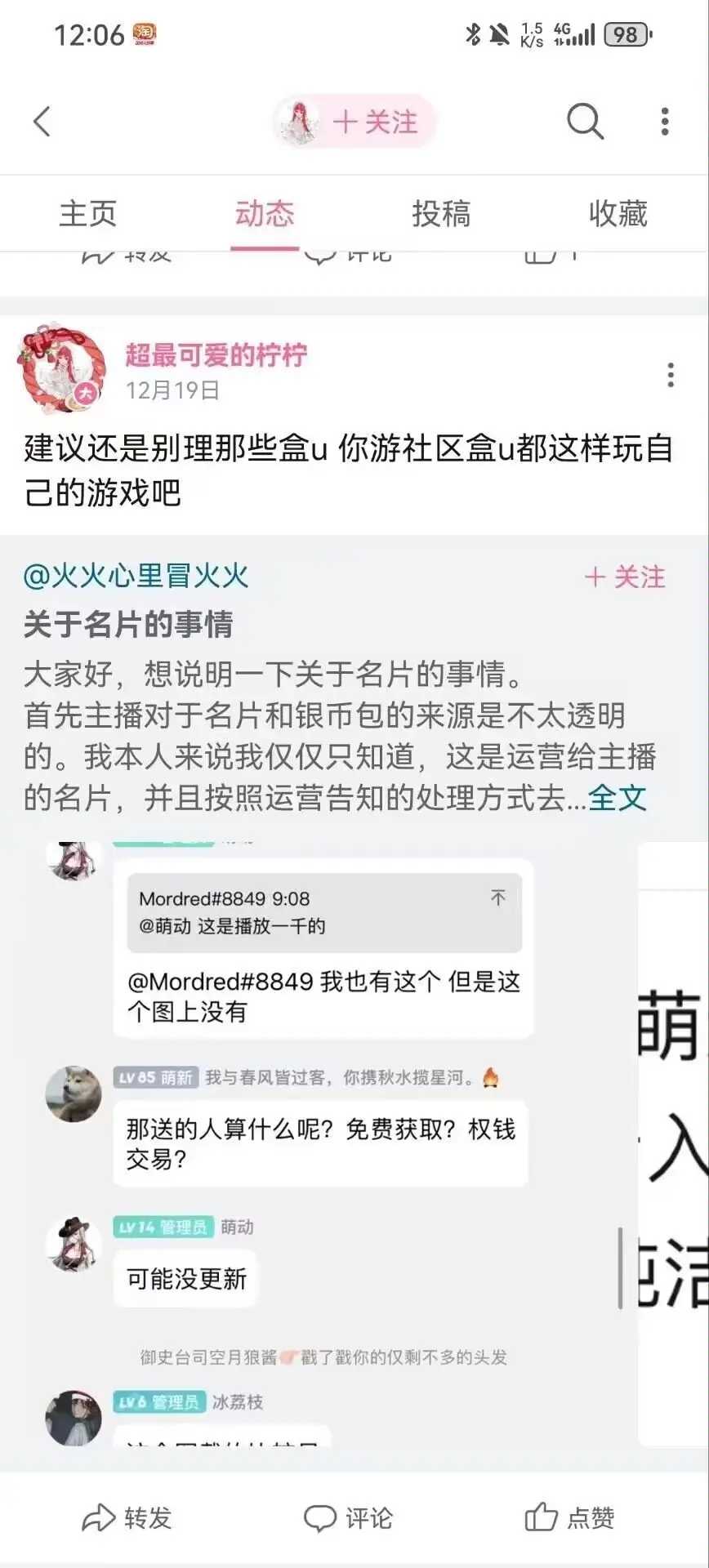
Task: Open the 转发 repost action
Action: pos(127,1517)
